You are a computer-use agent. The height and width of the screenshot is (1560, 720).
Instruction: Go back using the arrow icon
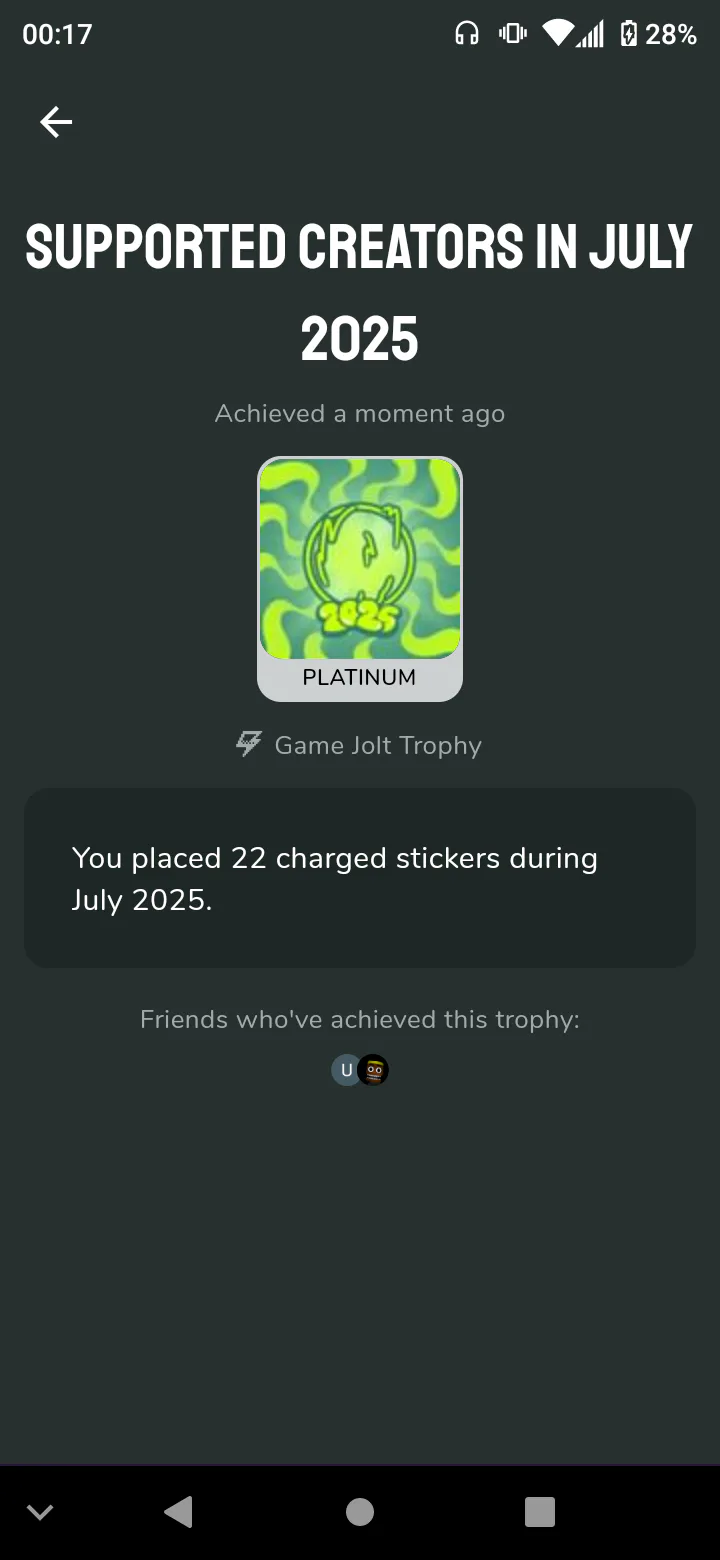click(56, 122)
